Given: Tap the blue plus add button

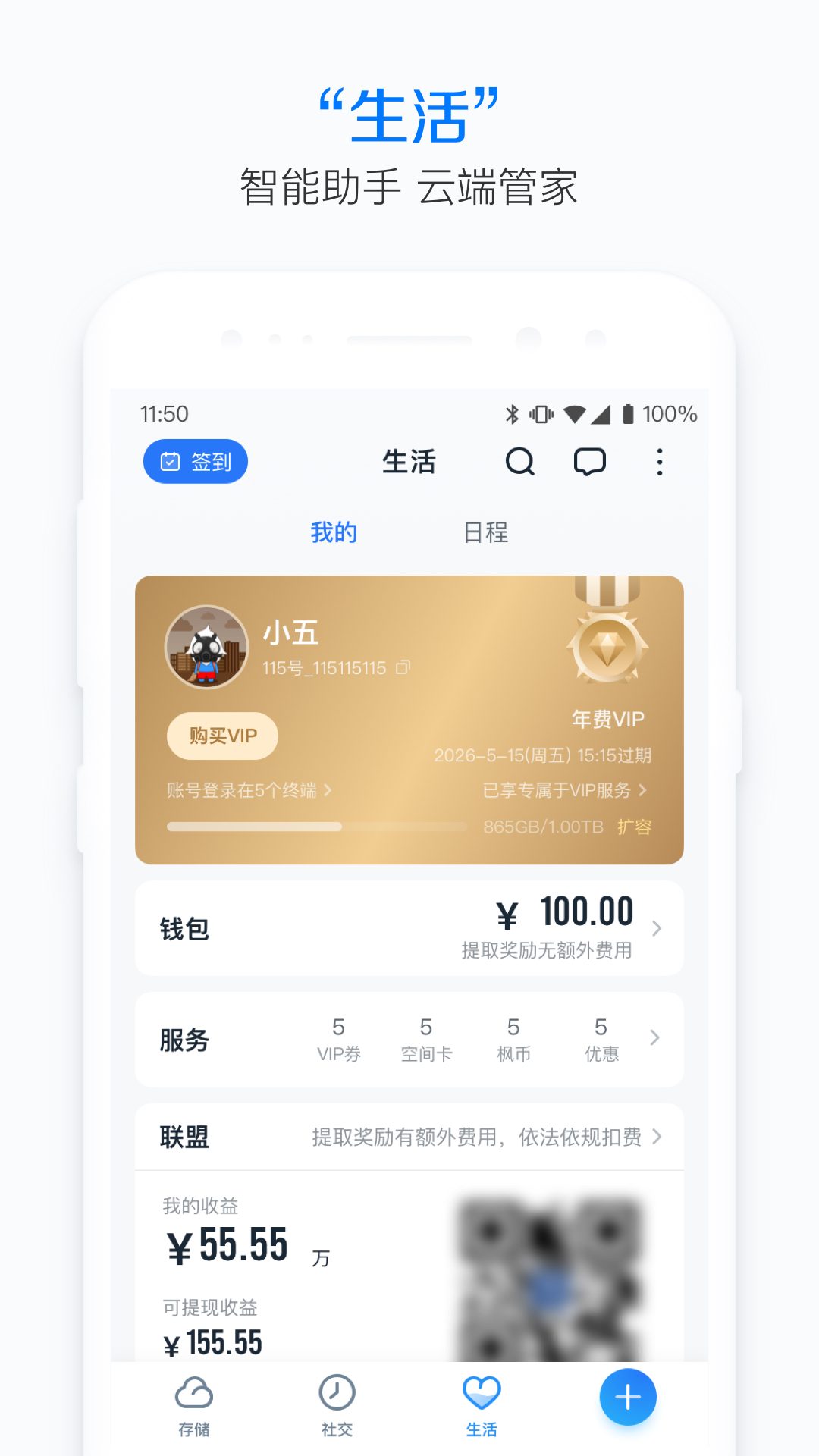Looking at the screenshot, I should [x=627, y=1398].
